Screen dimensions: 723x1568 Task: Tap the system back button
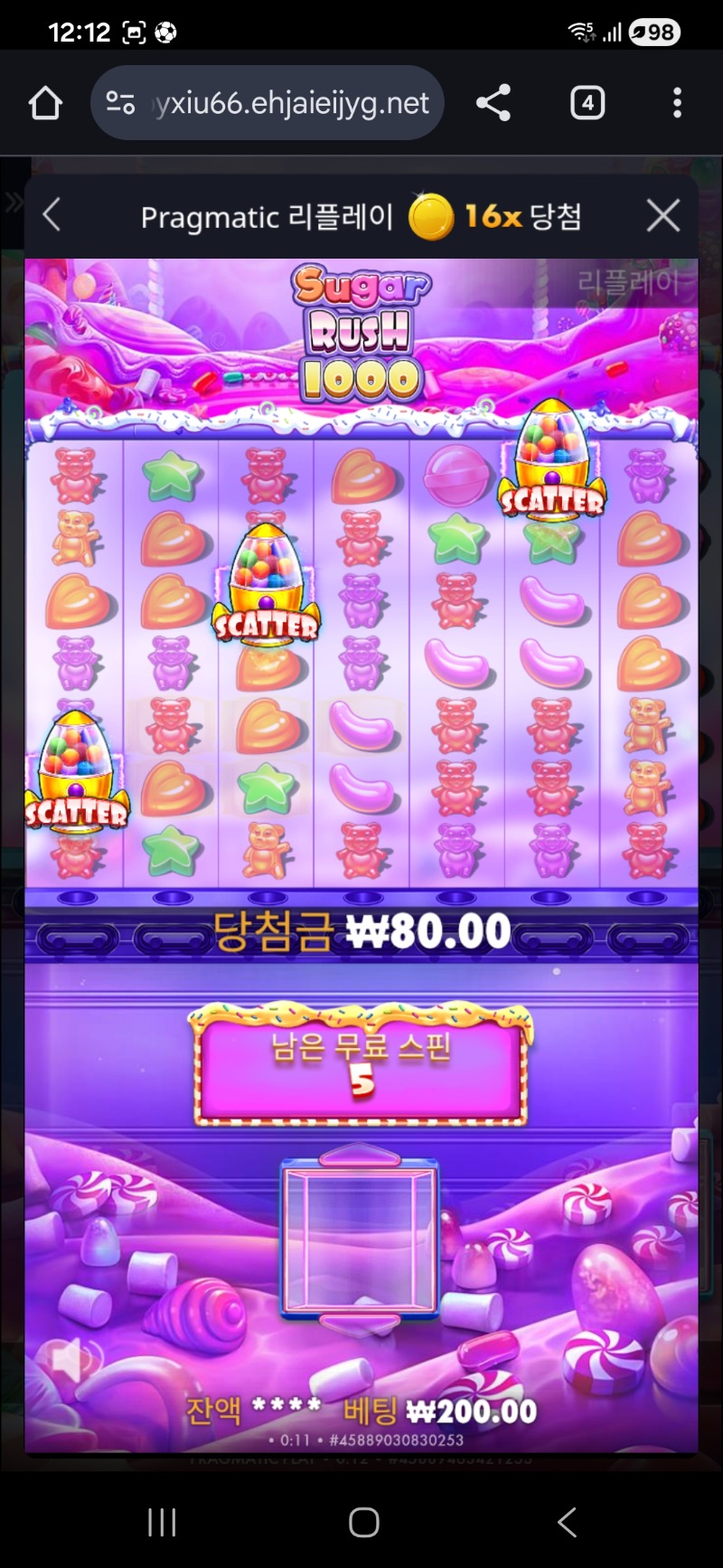(x=567, y=1523)
